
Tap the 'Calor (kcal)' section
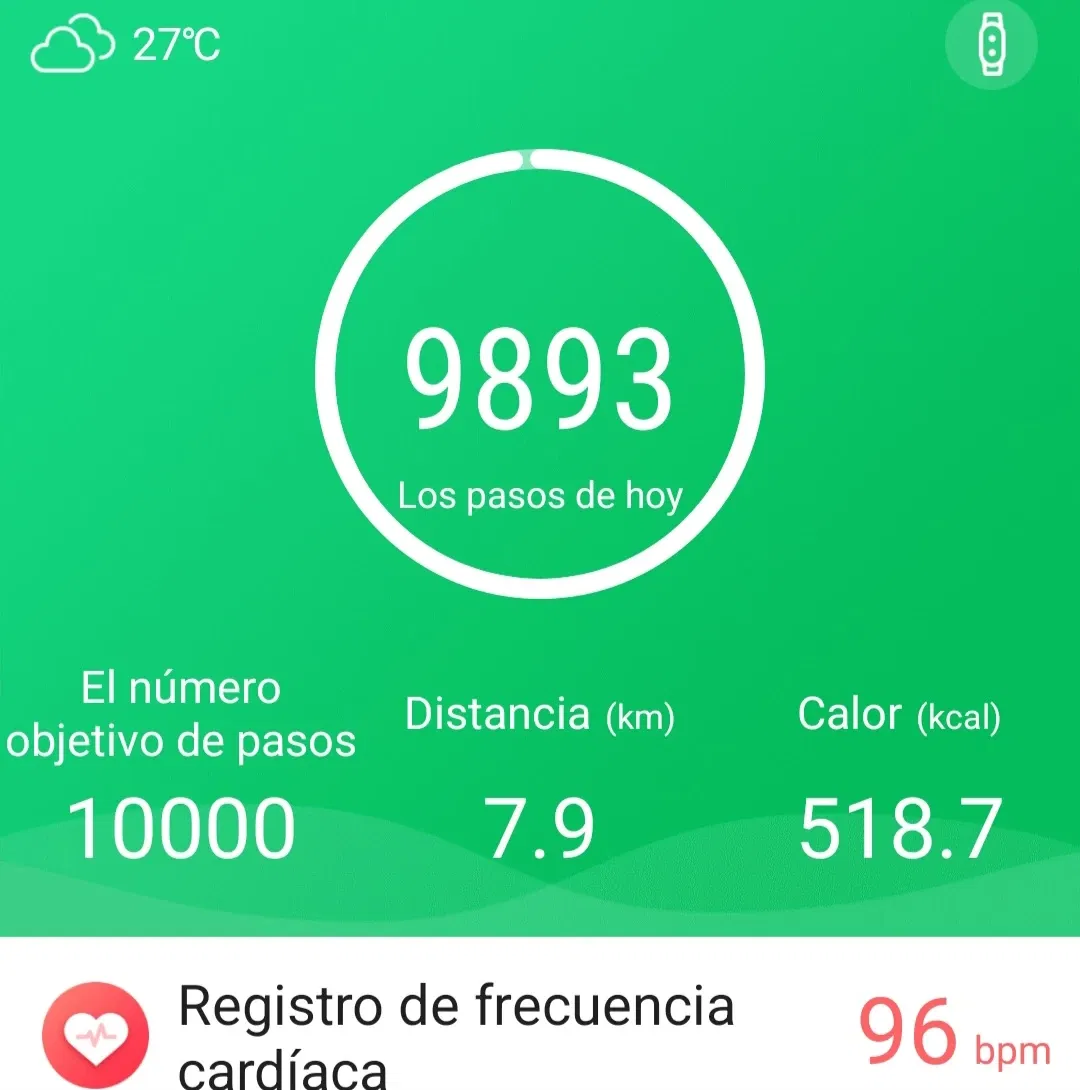click(898, 714)
